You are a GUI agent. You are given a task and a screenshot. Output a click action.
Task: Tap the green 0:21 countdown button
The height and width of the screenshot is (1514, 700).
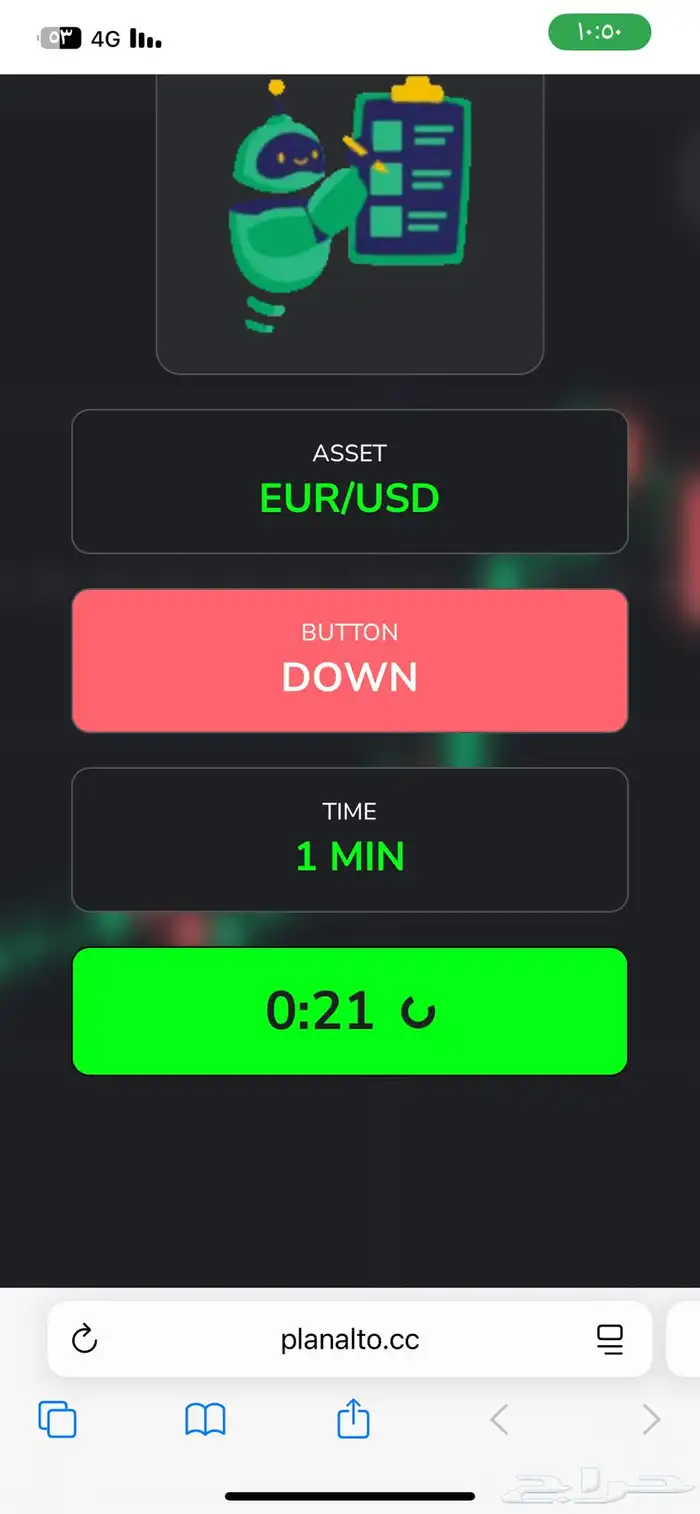[x=350, y=1011]
